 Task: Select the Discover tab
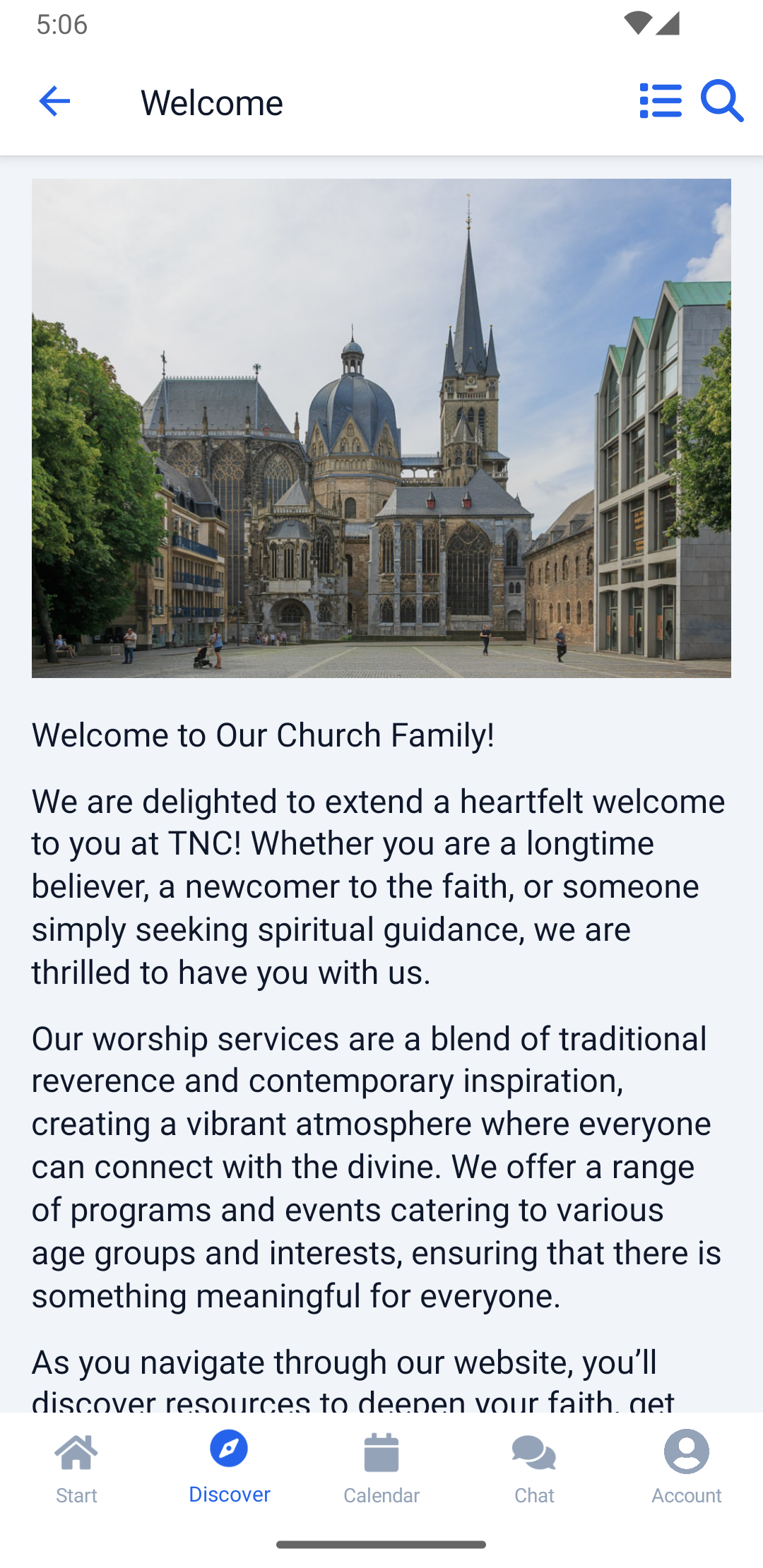pos(229,1469)
